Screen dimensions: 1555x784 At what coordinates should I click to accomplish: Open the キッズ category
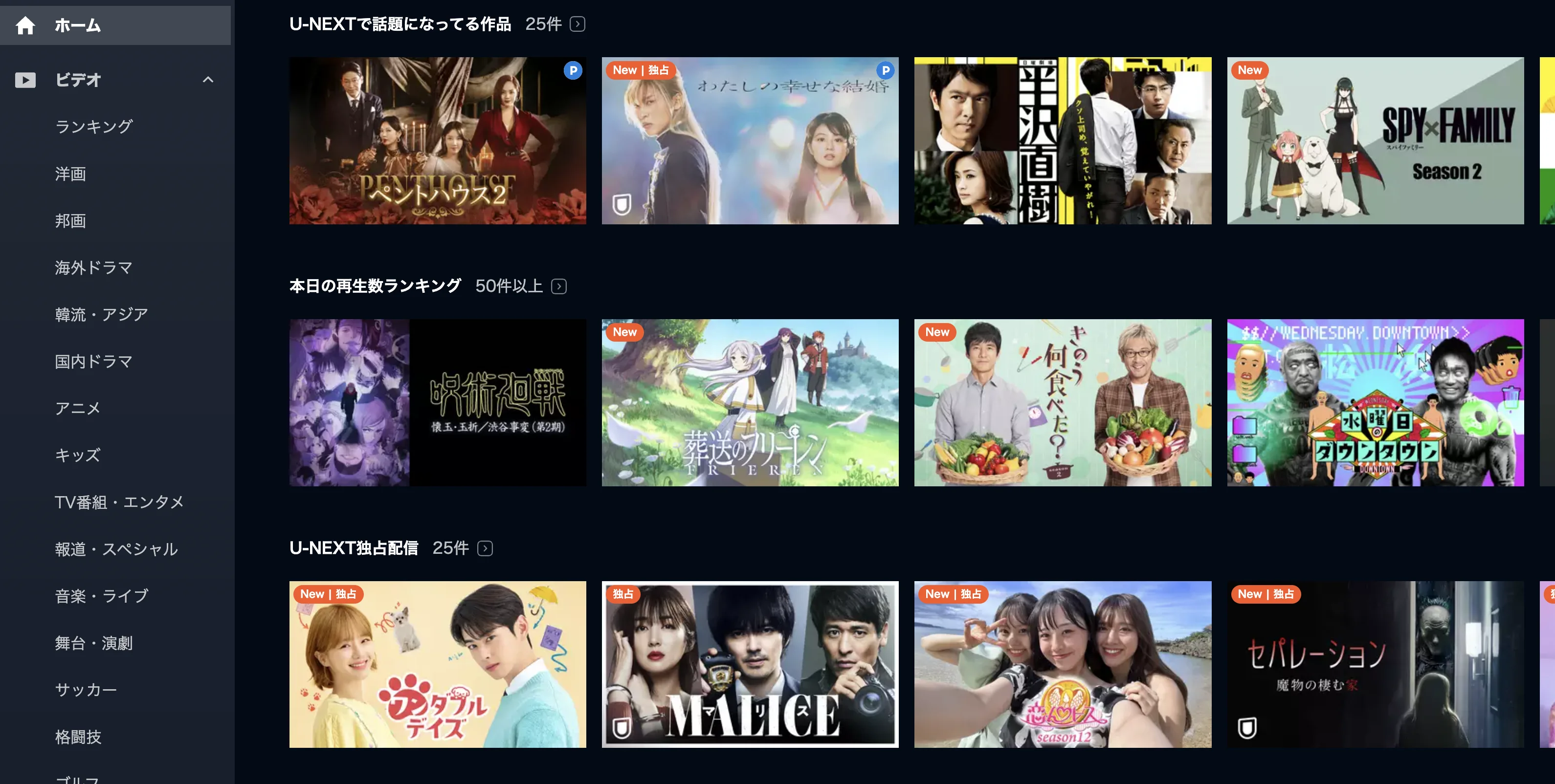click(77, 456)
